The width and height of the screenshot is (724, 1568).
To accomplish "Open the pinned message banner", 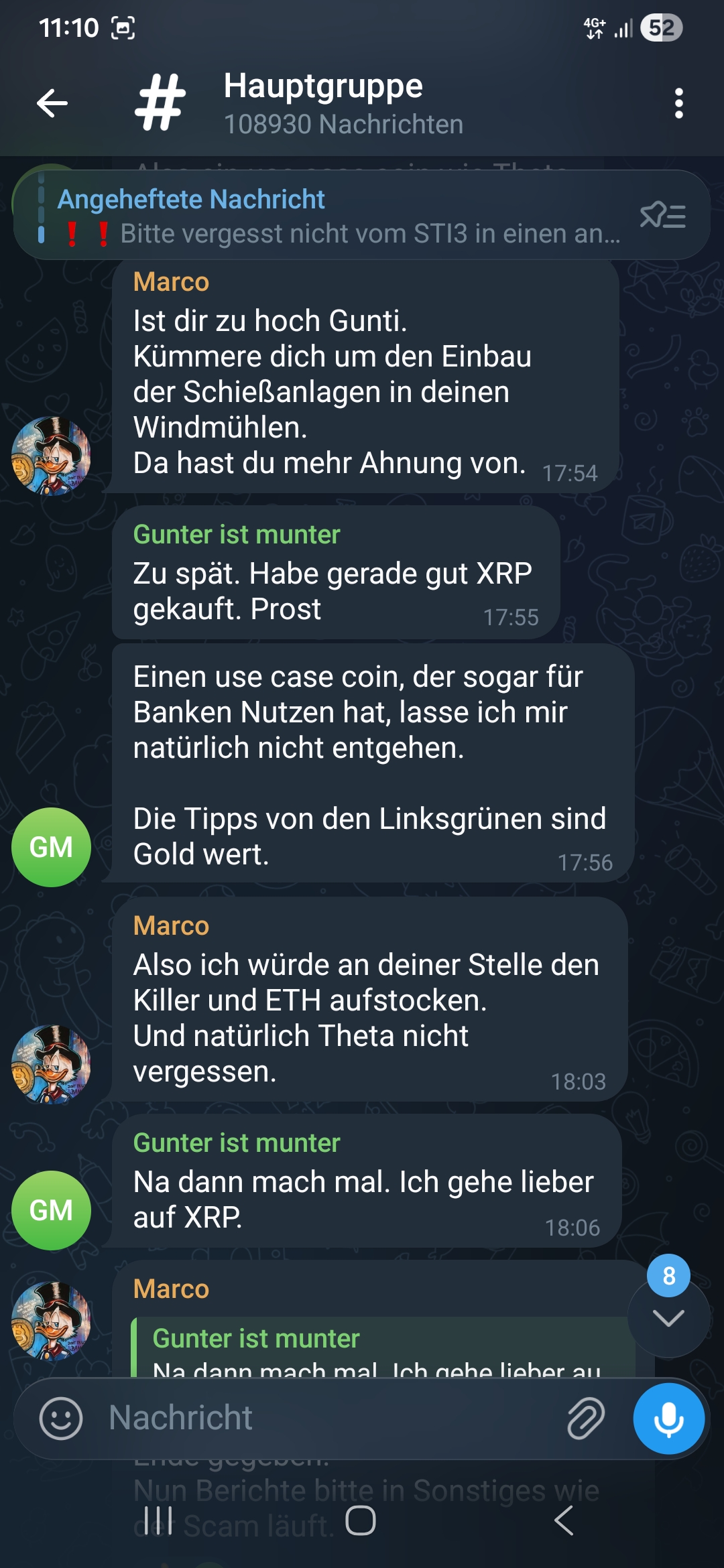I will [x=335, y=216].
